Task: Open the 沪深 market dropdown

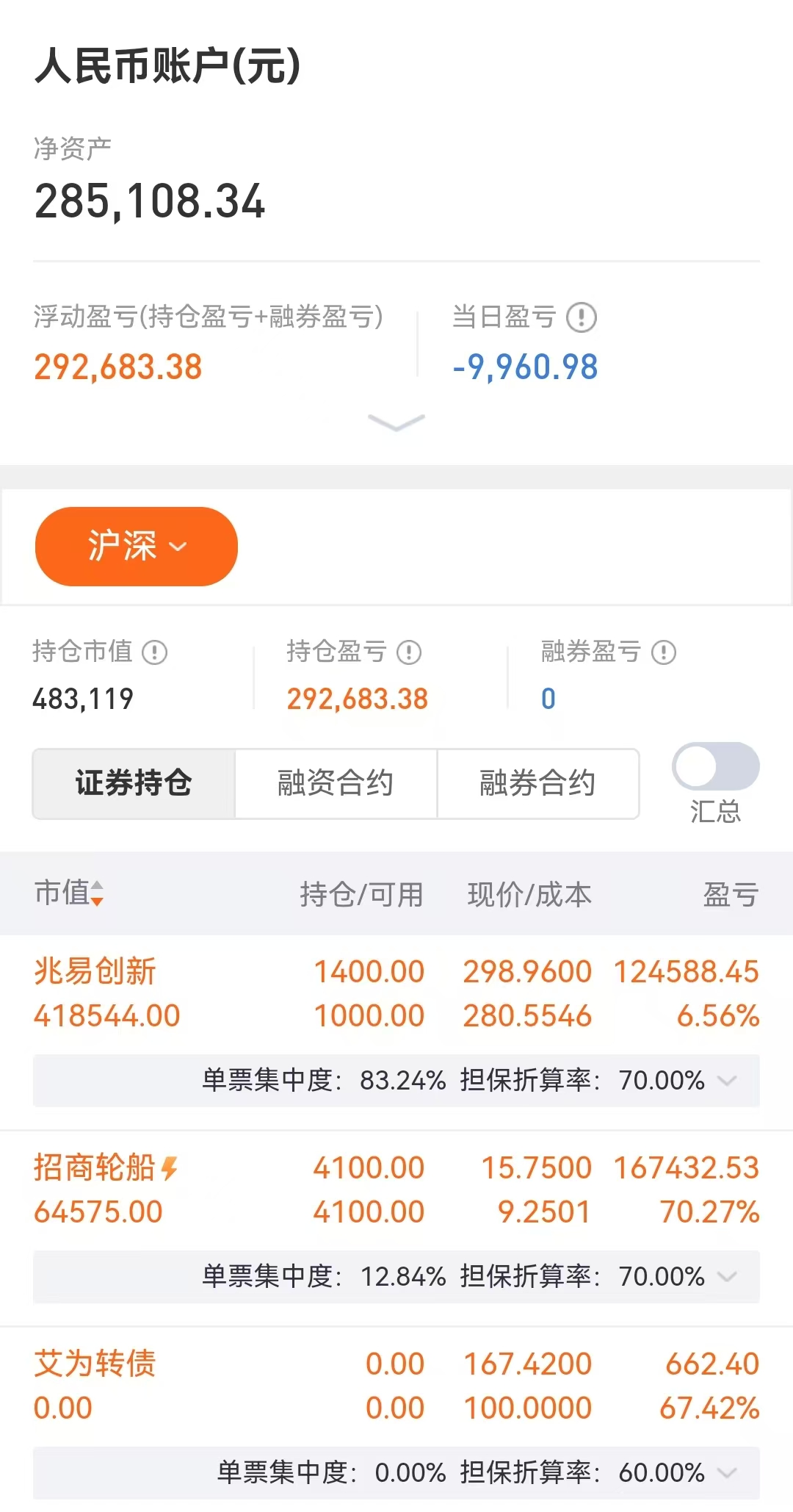Action: (x=136, y=546)
